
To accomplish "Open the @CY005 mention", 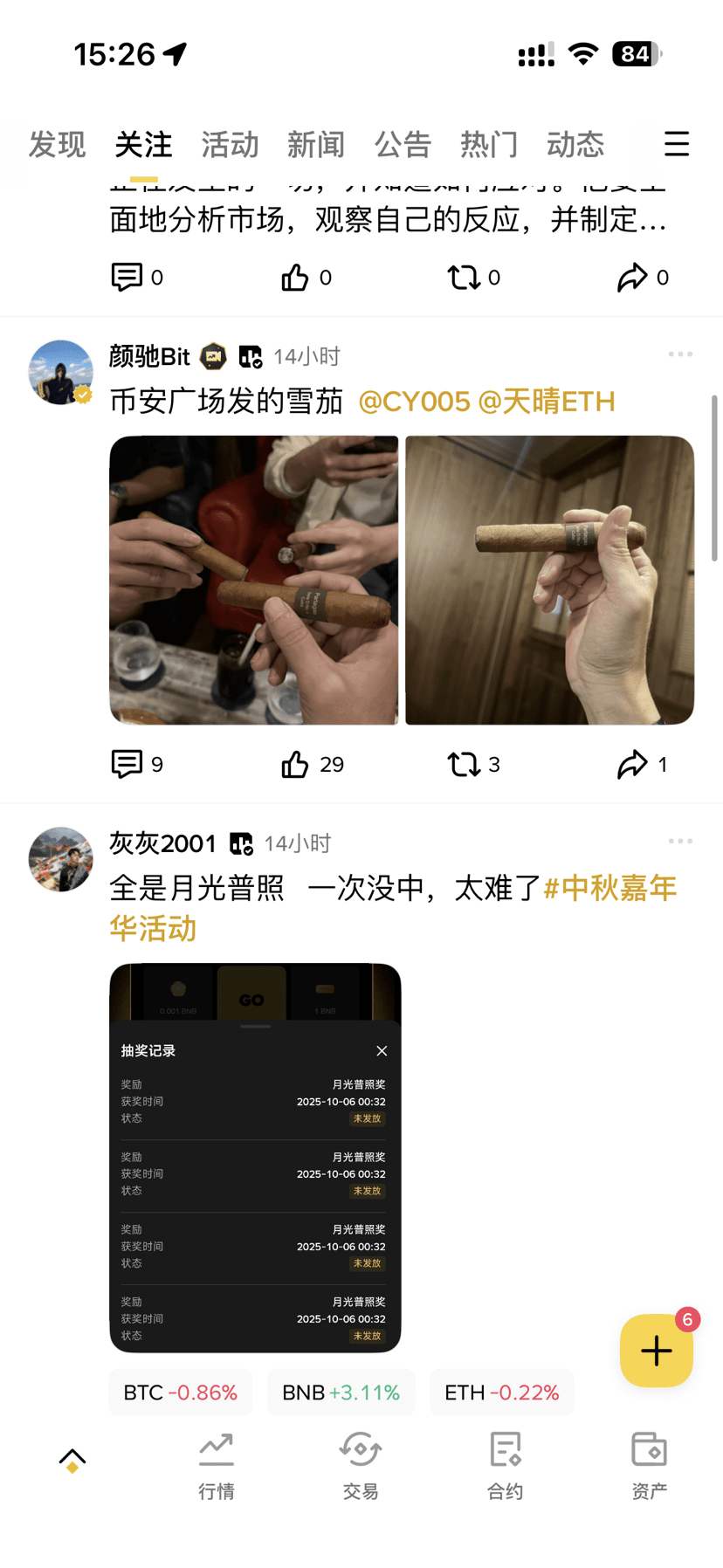I will (x=414, y=402).
